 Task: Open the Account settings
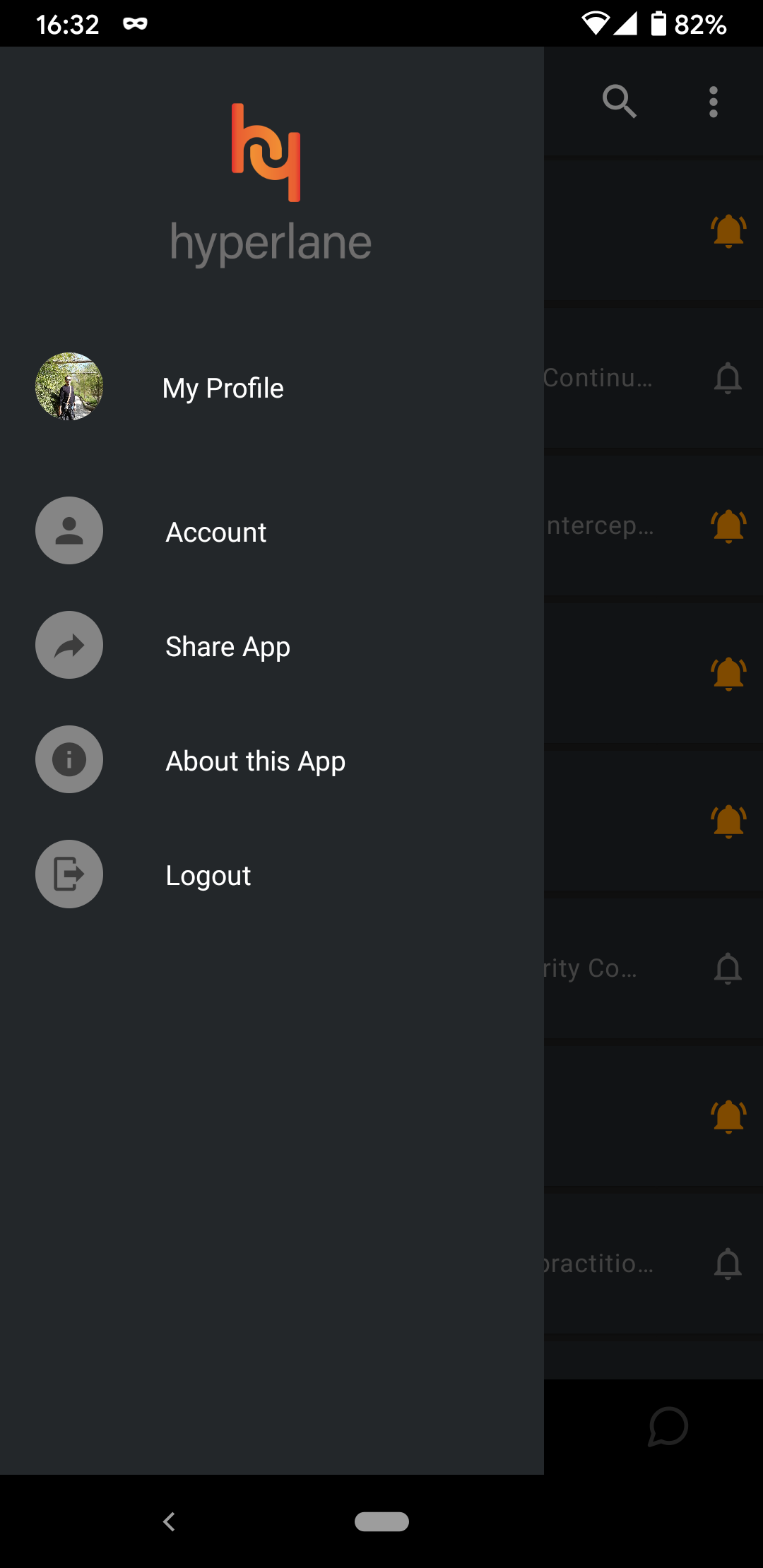pyautogui.click(x=272, y=531)
